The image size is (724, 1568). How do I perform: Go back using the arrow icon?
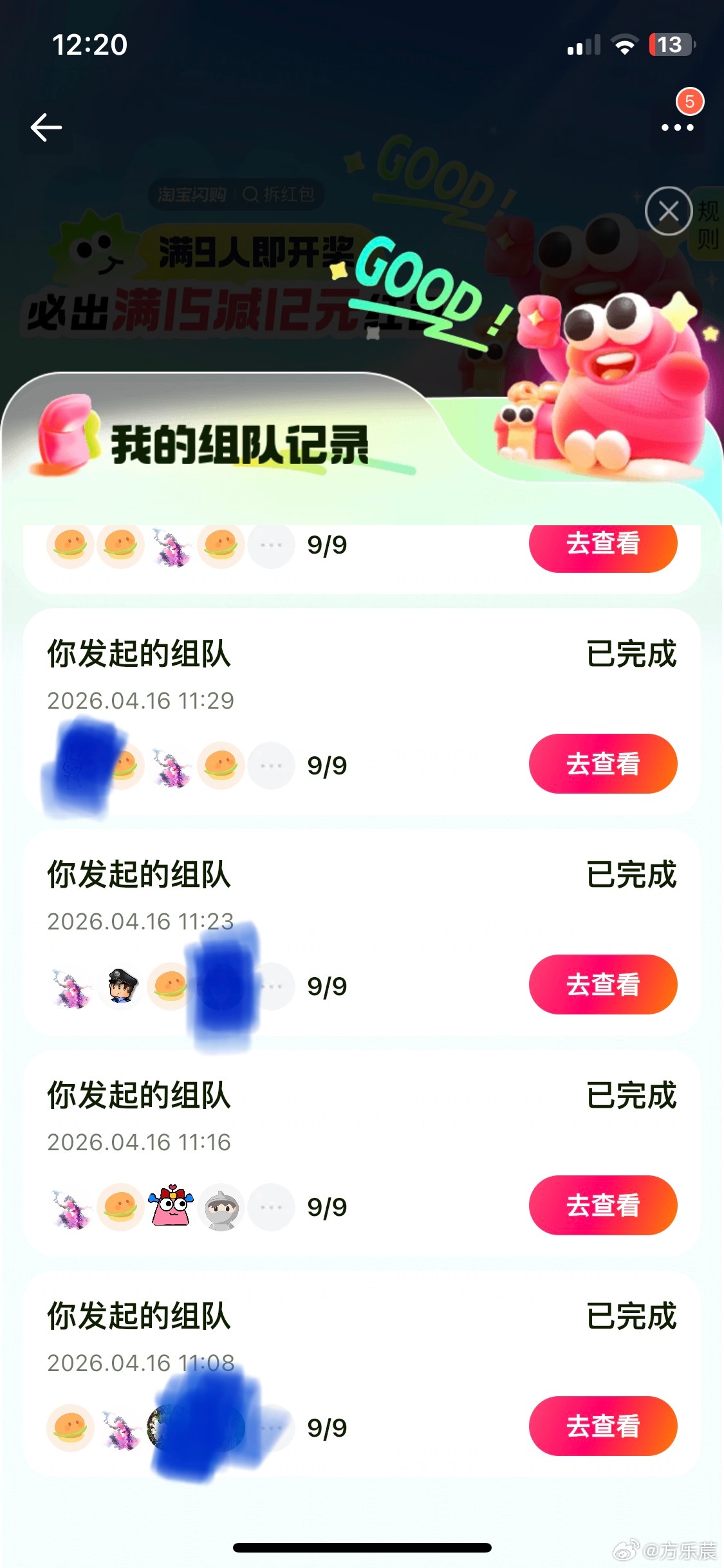[46, 127]
